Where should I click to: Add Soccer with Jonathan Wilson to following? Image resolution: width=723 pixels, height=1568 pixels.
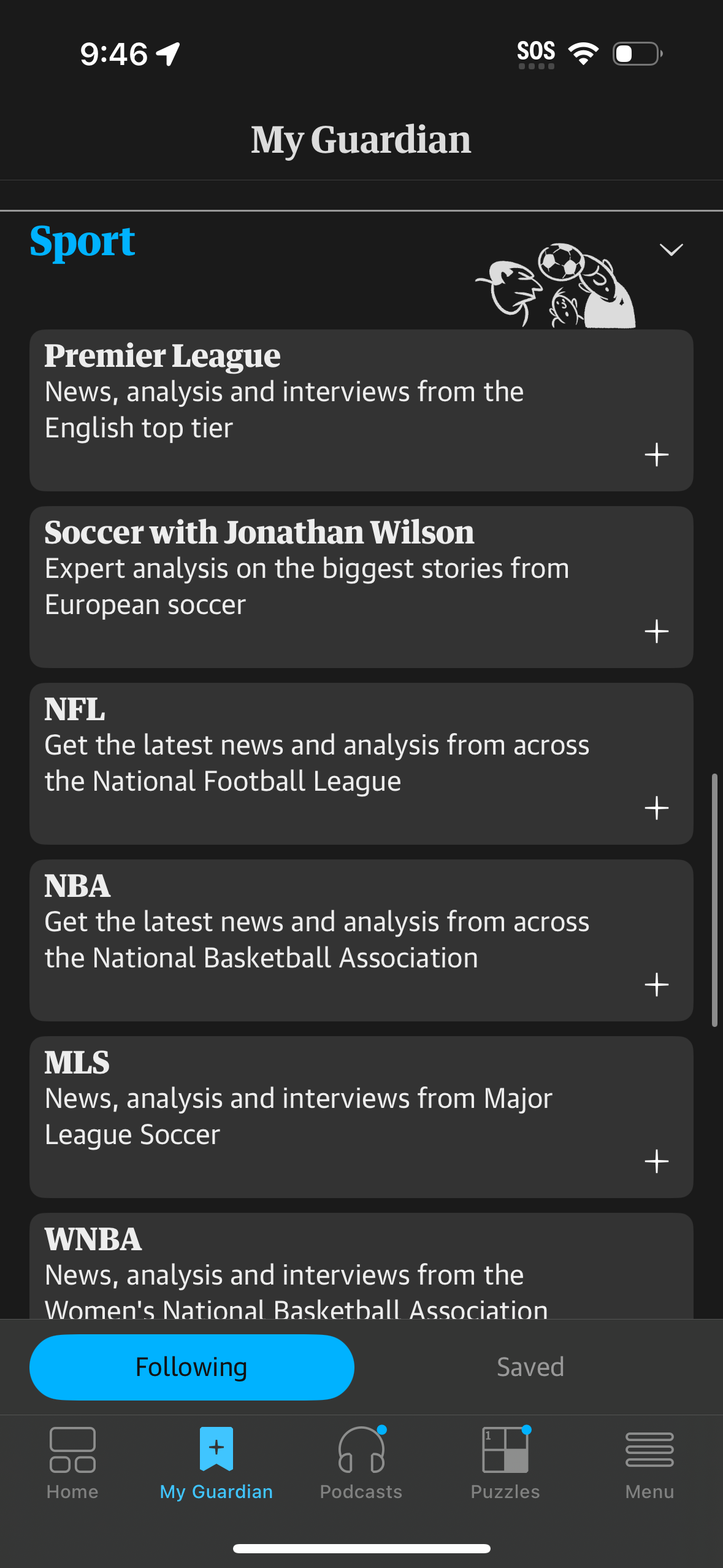656,631
